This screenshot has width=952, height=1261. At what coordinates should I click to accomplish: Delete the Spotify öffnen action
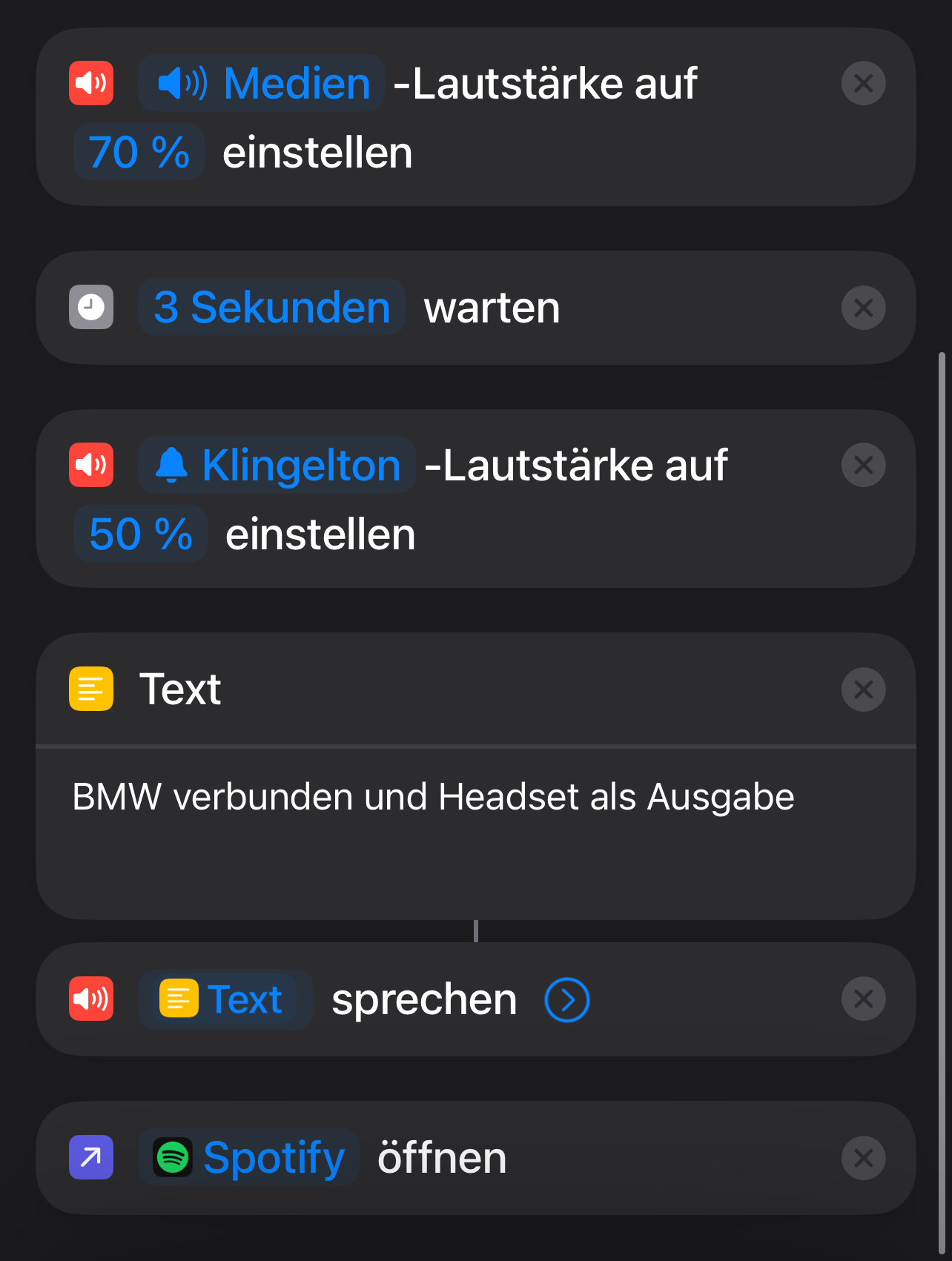click(x=863, y=1158)
